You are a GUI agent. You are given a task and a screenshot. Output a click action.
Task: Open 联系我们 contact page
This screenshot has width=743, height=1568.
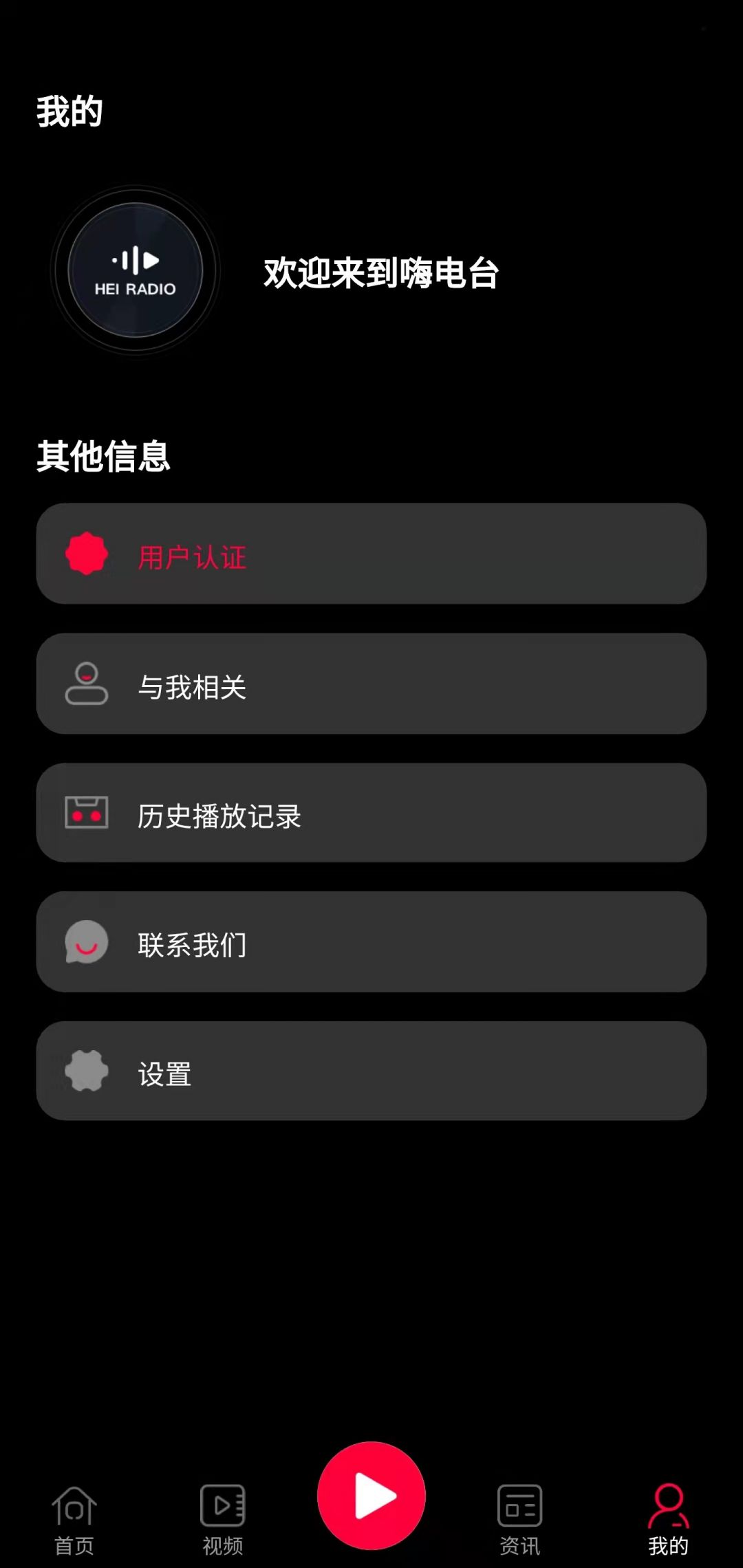click(x=371, y=942)
